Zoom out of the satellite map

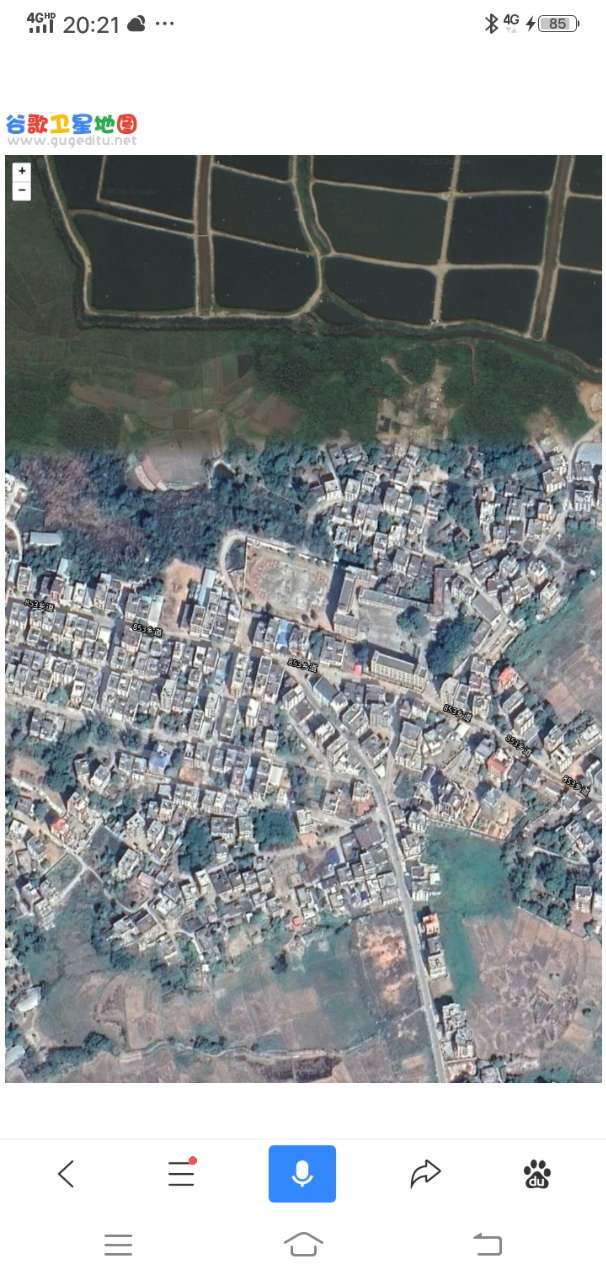(x=22, y=190)
